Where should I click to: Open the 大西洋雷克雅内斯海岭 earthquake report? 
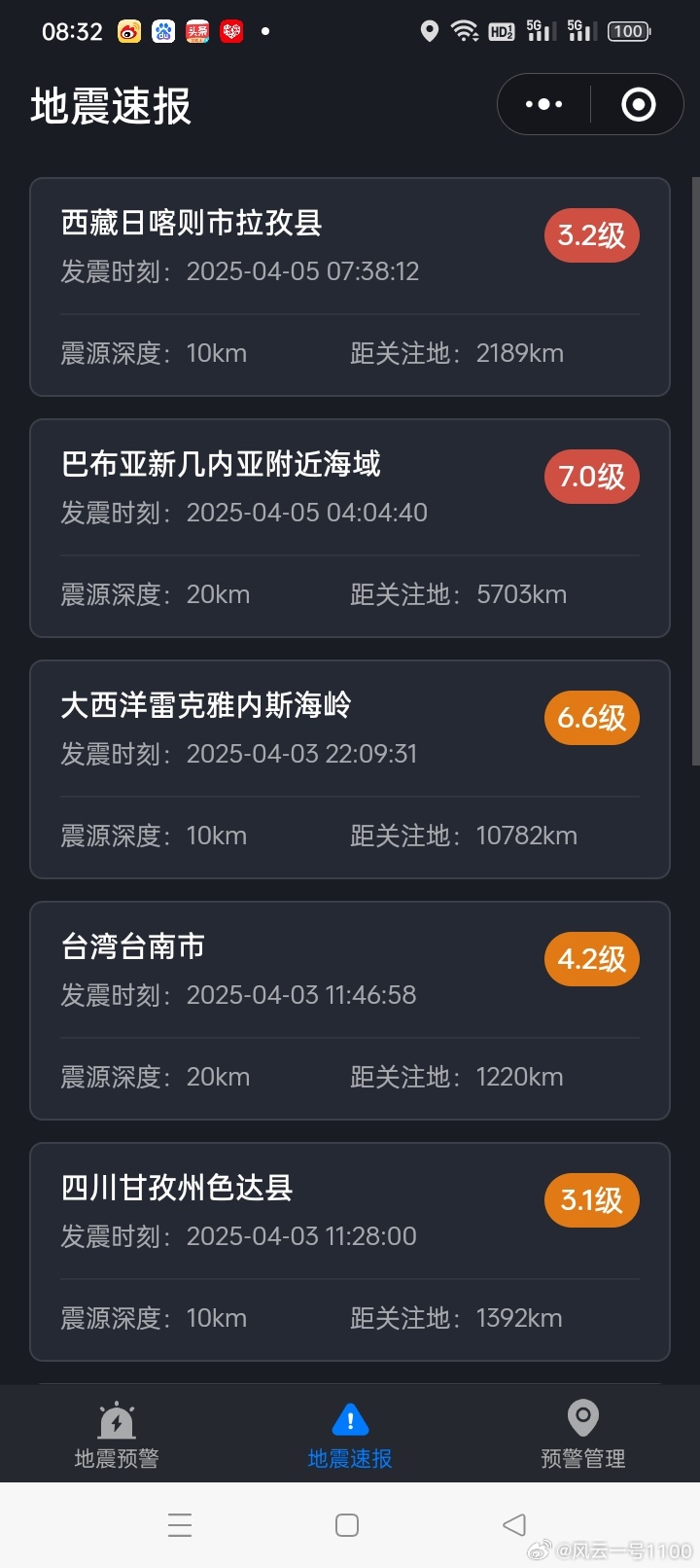(350, 769)
